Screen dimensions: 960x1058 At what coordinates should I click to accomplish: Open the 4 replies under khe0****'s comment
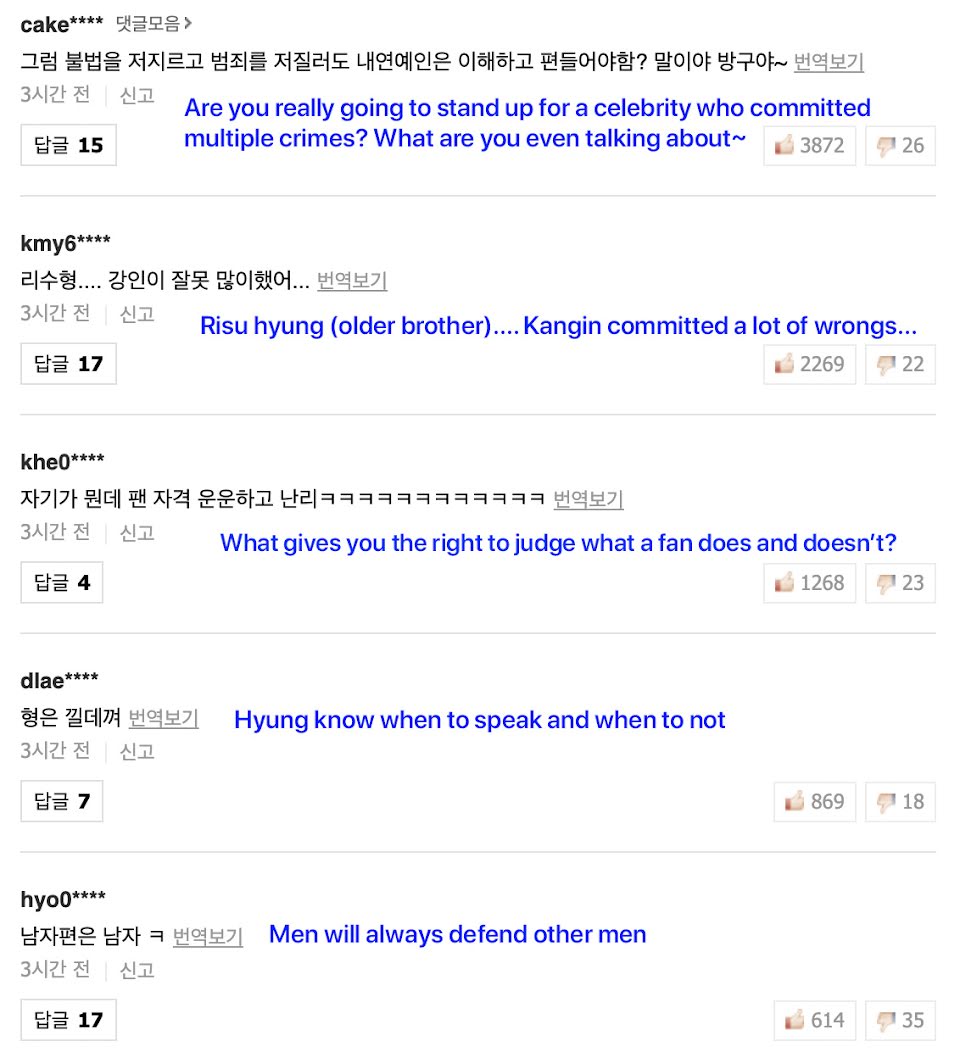point(61,582)
